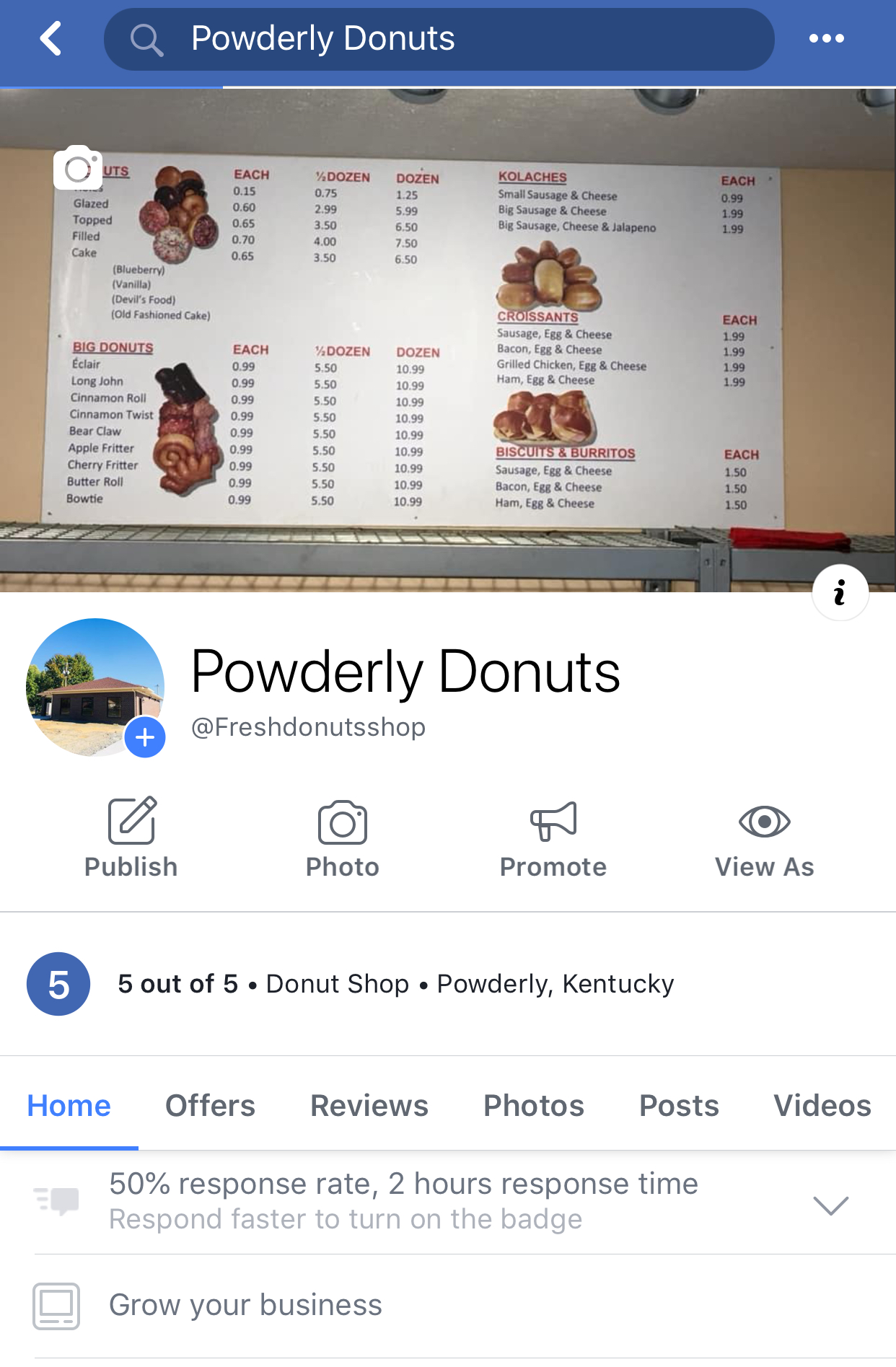Preview the page with View As

coord(764,838)
